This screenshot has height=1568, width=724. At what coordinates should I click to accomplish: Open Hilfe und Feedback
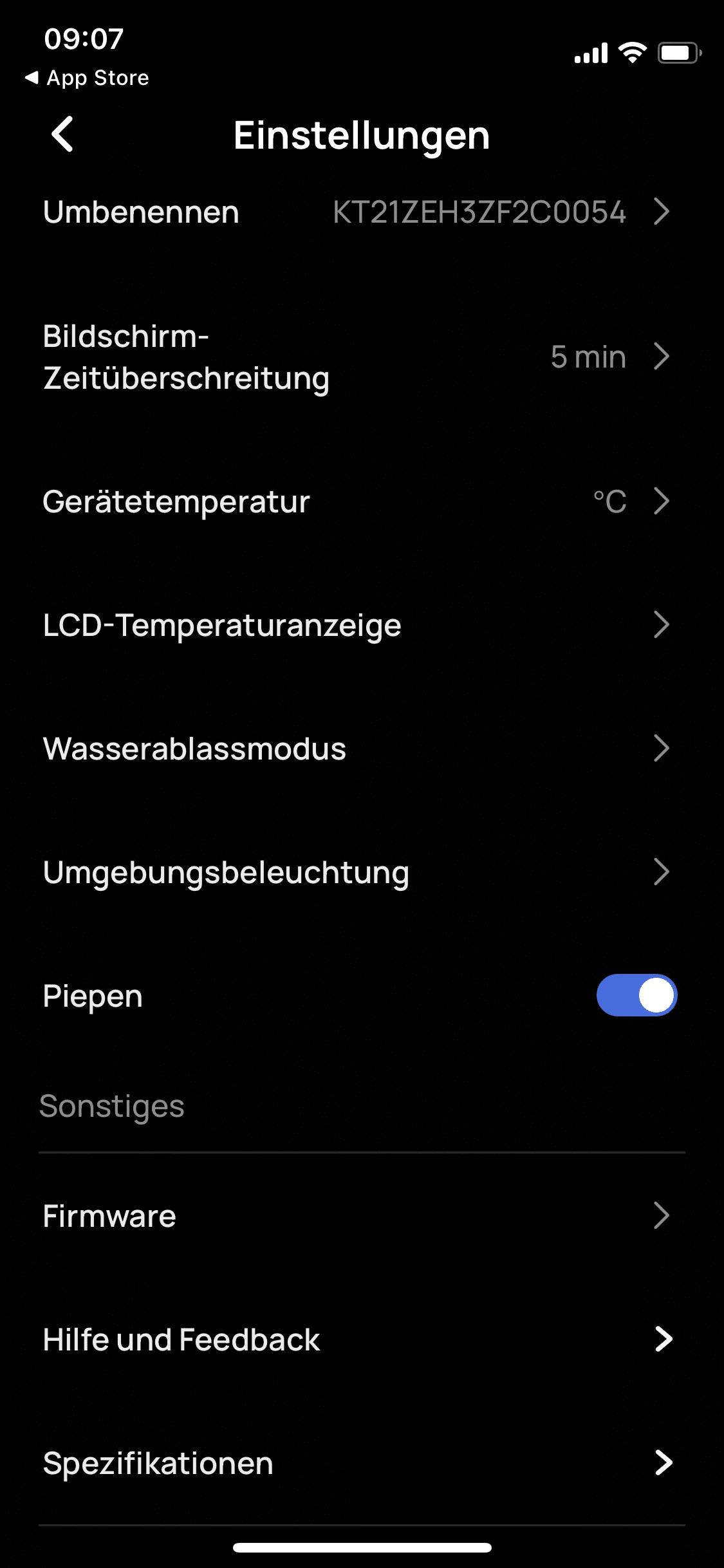point(360,1339)
